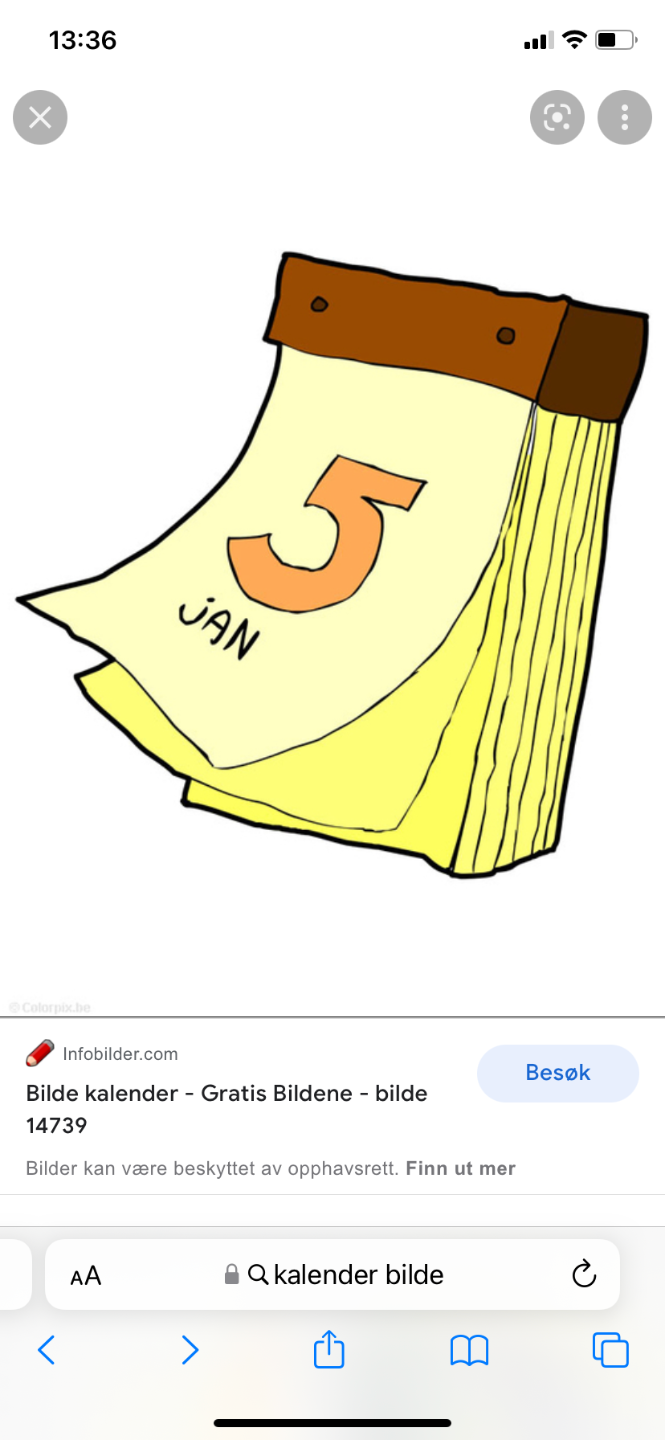Edit the kalender bilde address bar
The image size is (665, 1440).
click(x=345, y=1275)
